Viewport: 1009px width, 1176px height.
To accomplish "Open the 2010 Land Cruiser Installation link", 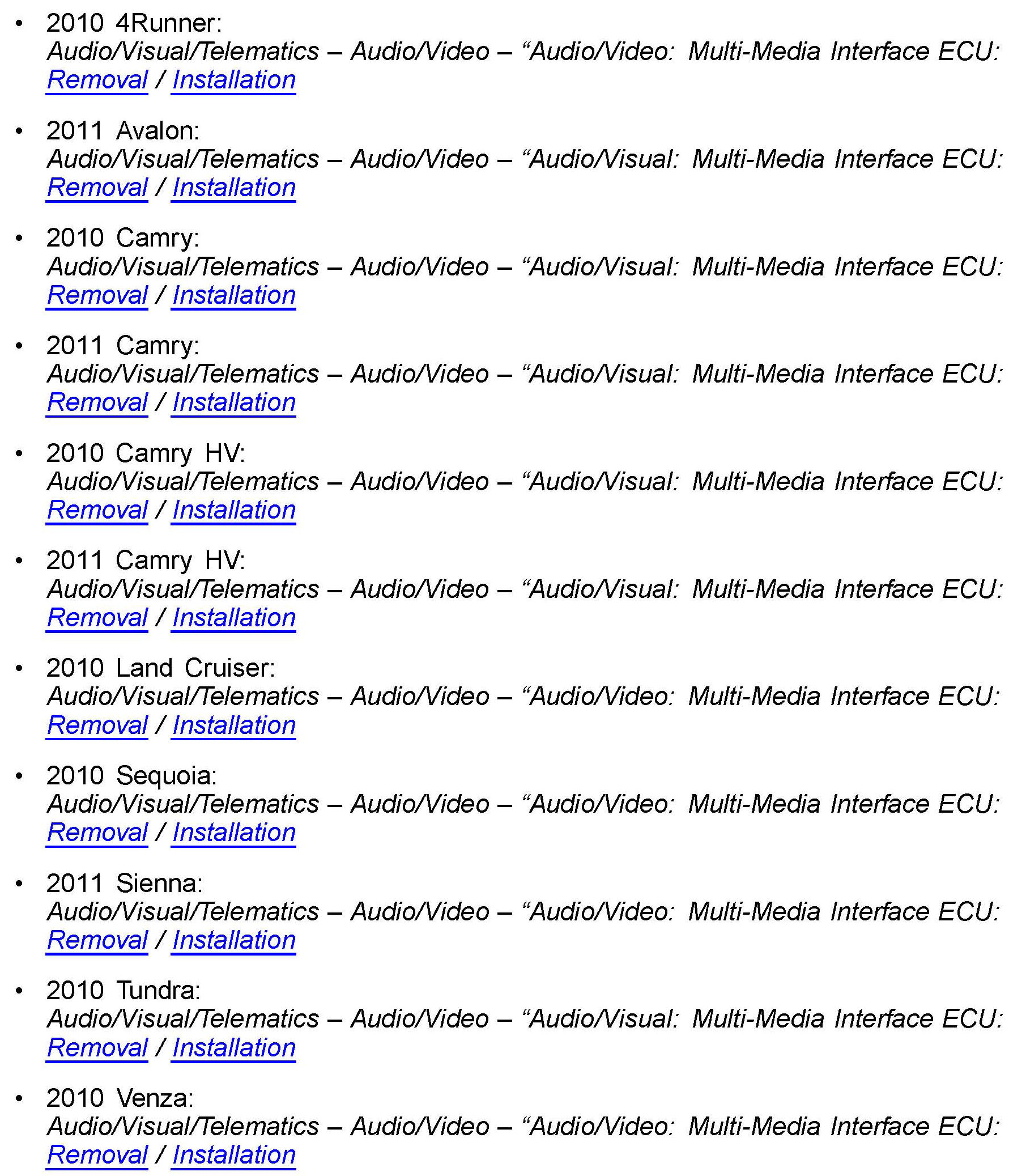I will pos(233,725).
